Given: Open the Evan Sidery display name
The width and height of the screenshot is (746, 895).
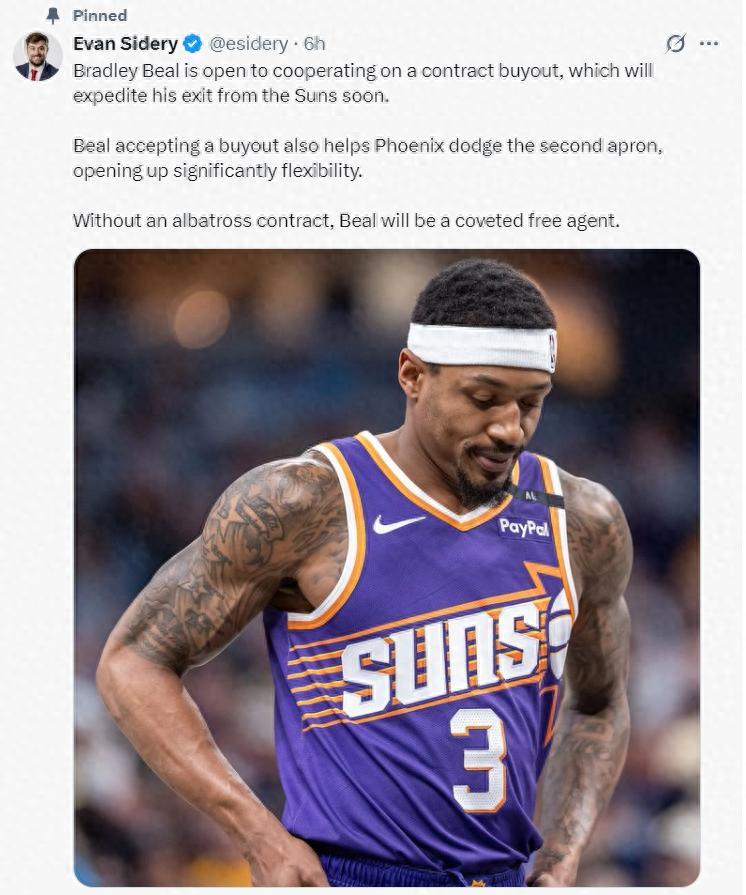Looking at the screenshot, I should coord(125,43).
